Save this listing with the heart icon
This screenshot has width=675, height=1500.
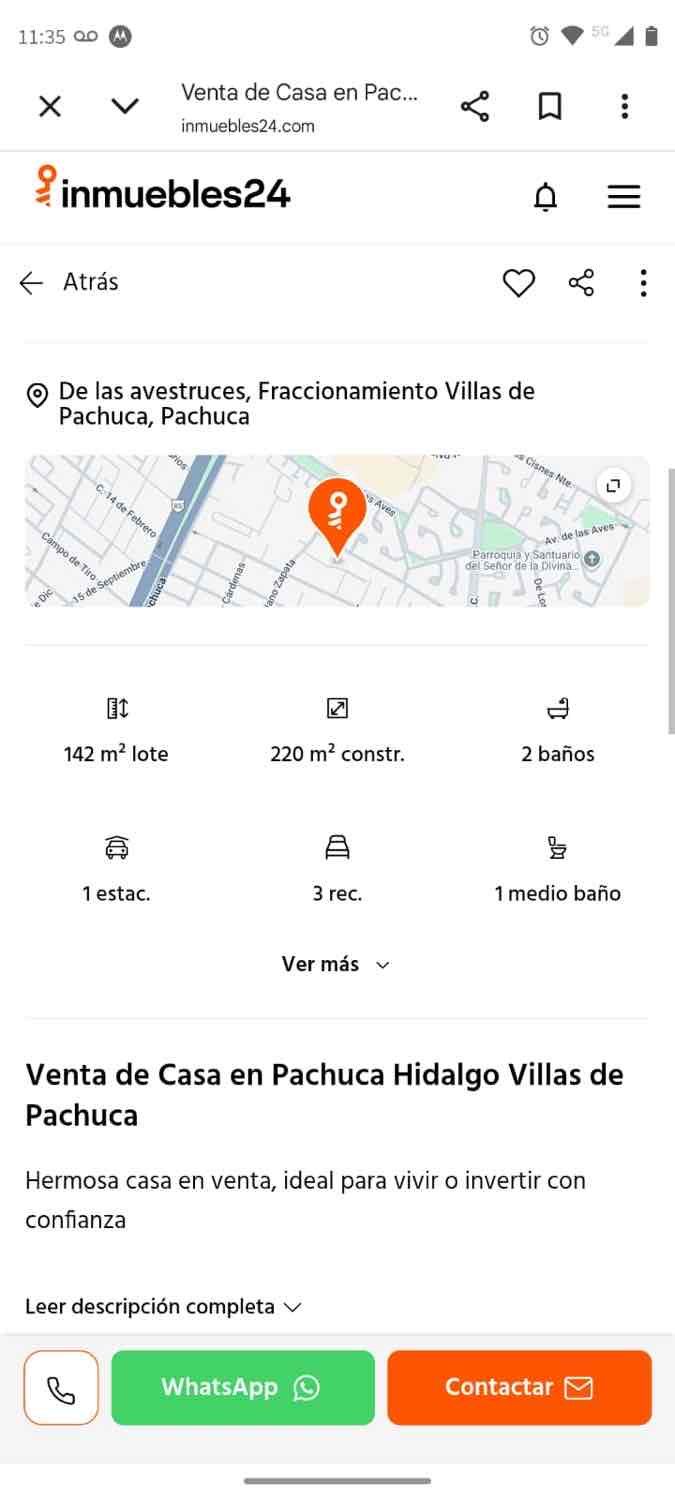pos(518,283)
